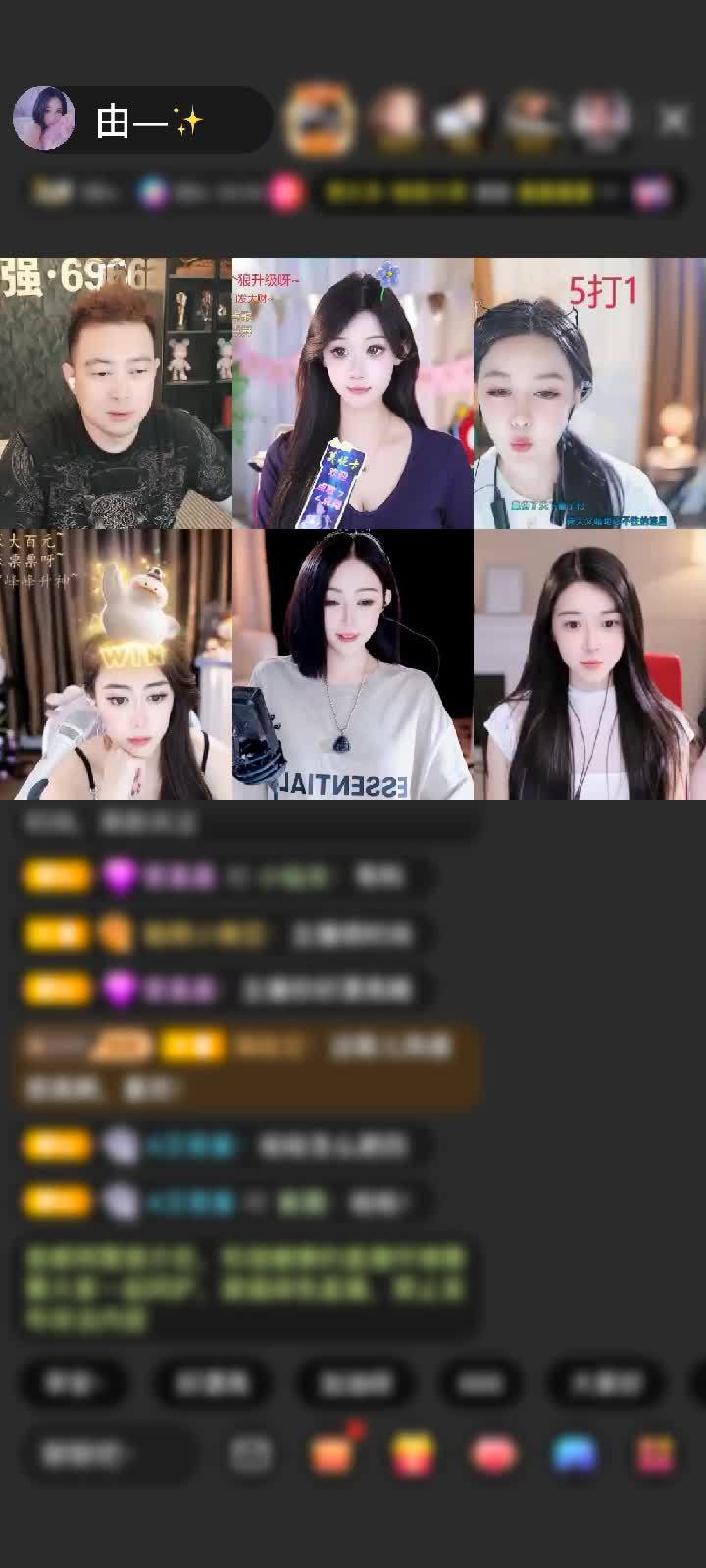Close the live stream room
The height and width of the screenshot is (1568, 706).
coord(674,120)
